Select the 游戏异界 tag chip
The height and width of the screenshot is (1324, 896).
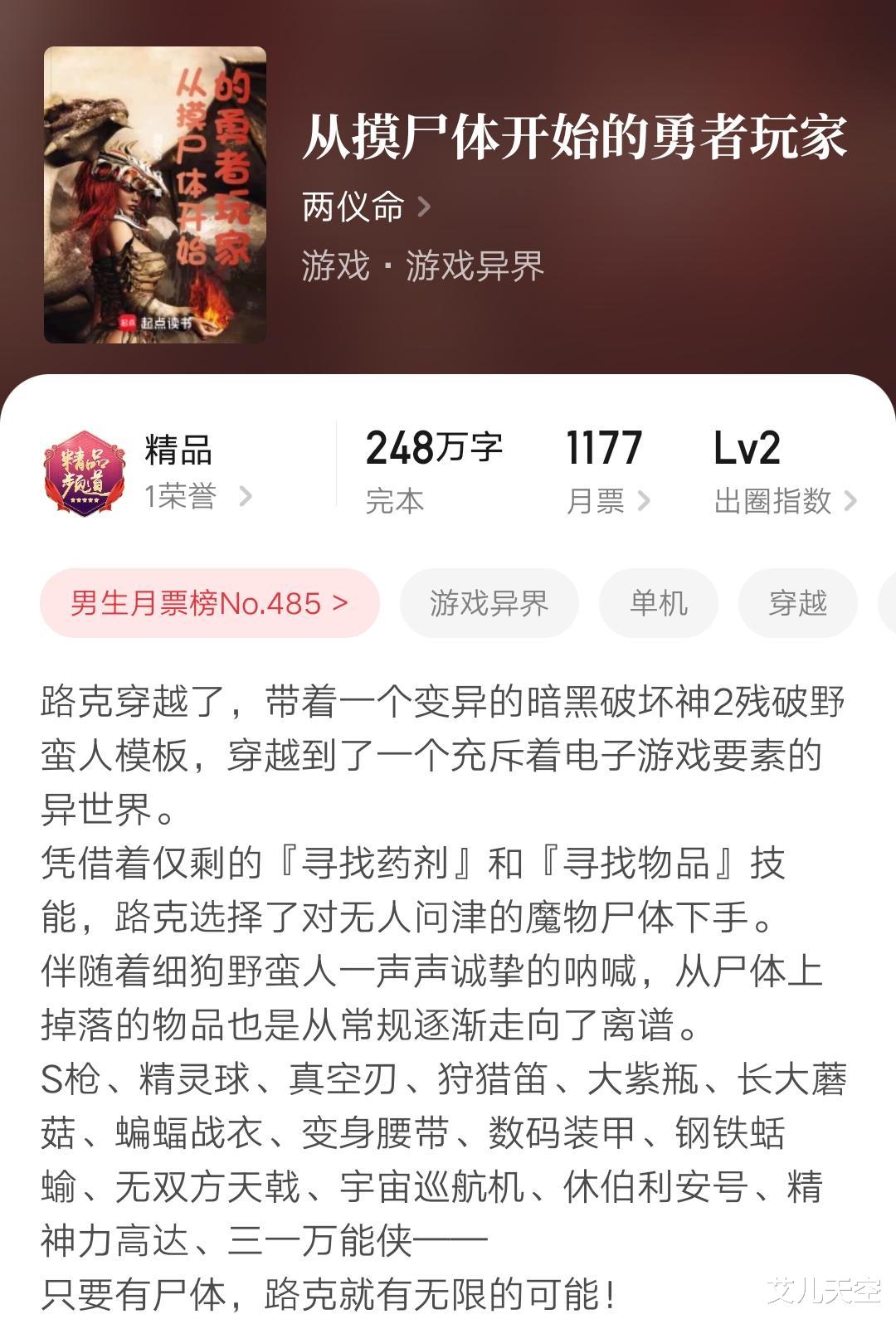click(489, 603)
